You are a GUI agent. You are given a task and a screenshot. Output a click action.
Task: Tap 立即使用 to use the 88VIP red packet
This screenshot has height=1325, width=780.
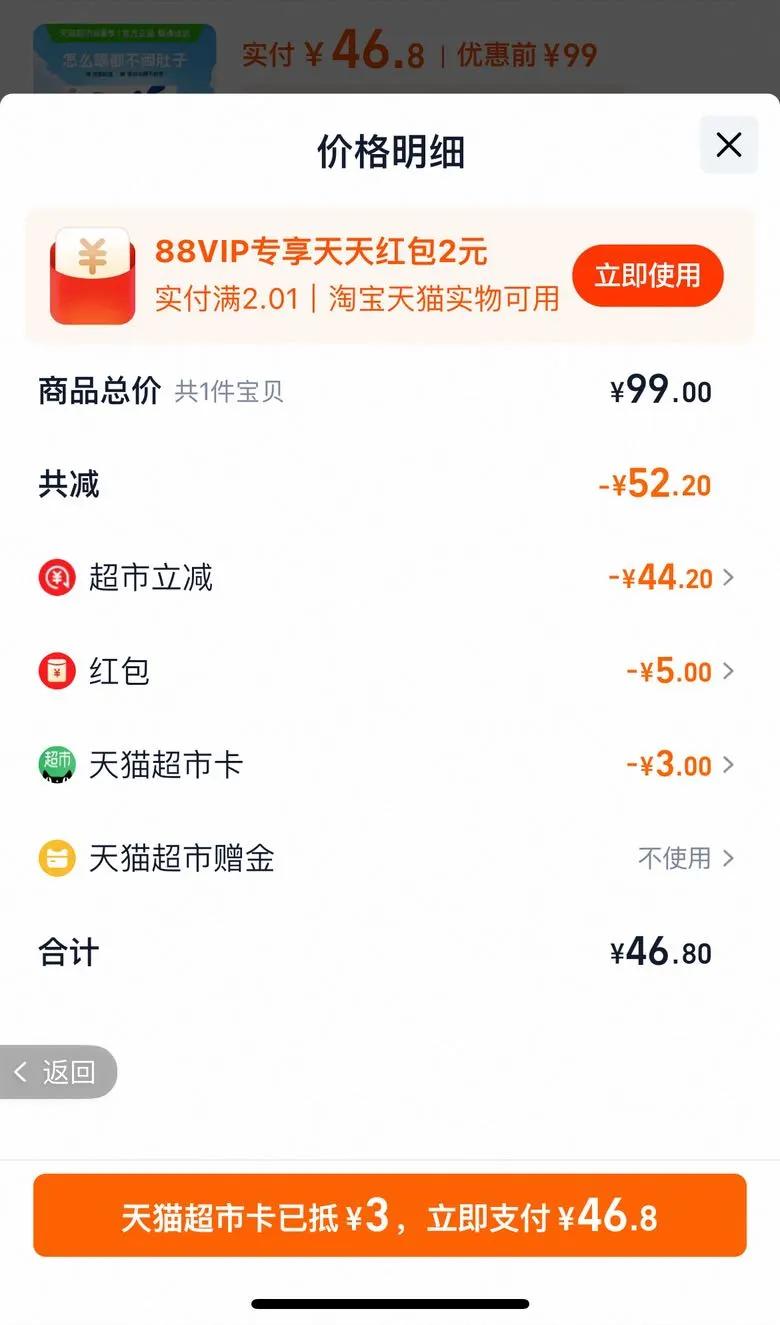coord(647,276)
